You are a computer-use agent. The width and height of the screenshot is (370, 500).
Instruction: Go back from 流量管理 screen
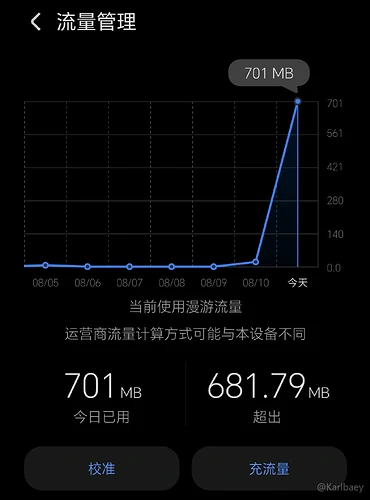(35, 22)
